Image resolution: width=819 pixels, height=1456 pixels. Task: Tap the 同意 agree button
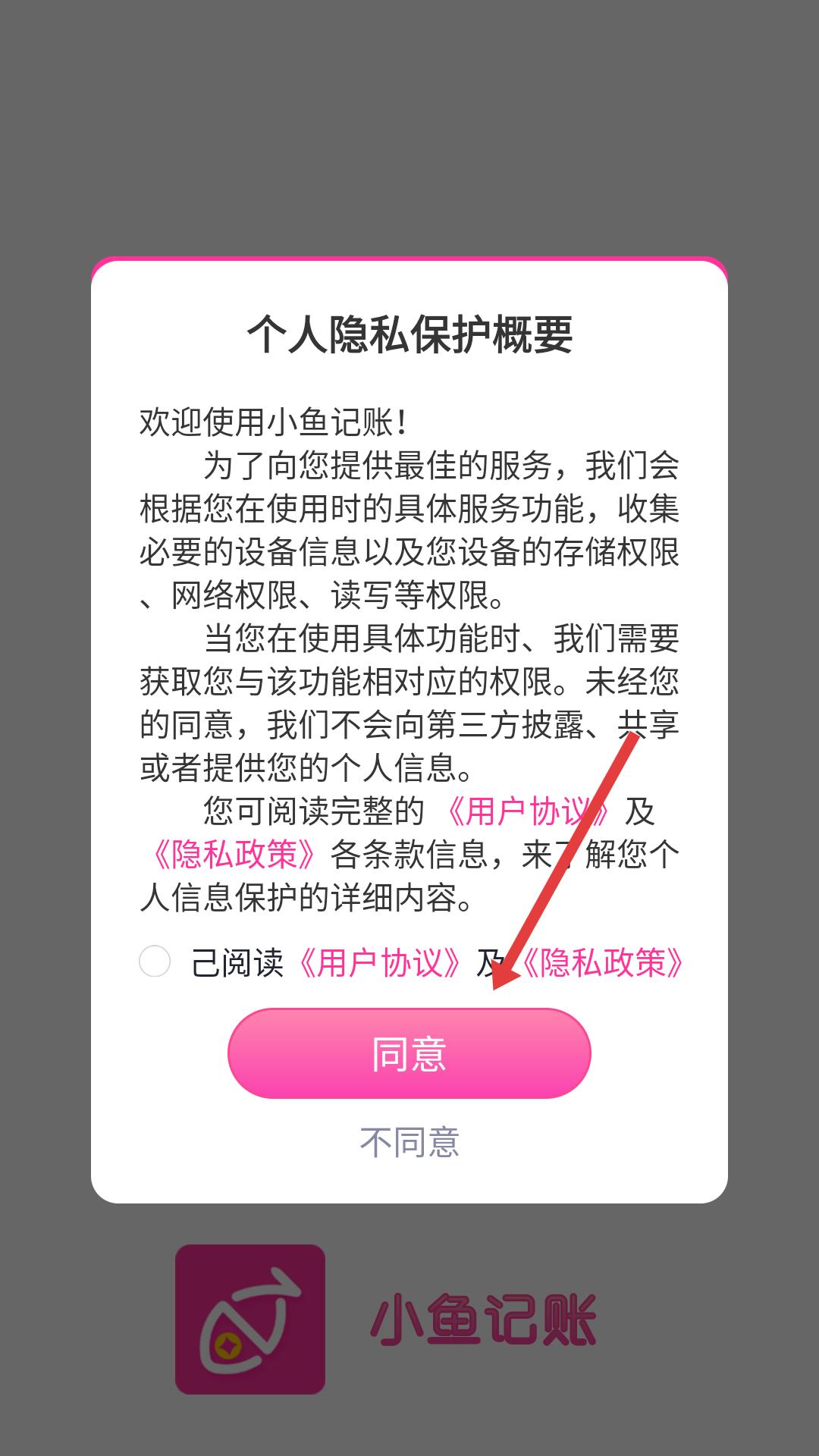coord(409,1053)
